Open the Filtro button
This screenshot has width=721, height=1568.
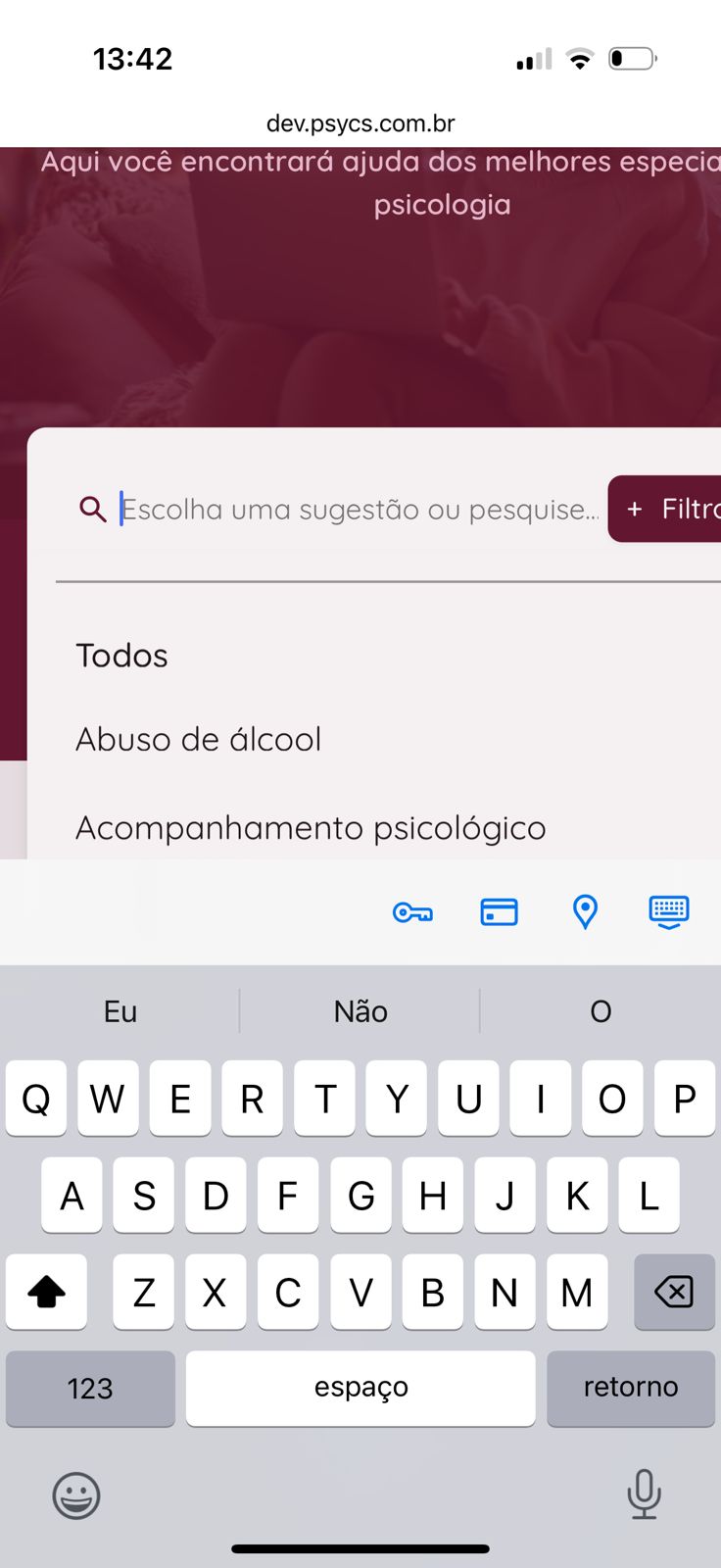(x=666, y=509)
